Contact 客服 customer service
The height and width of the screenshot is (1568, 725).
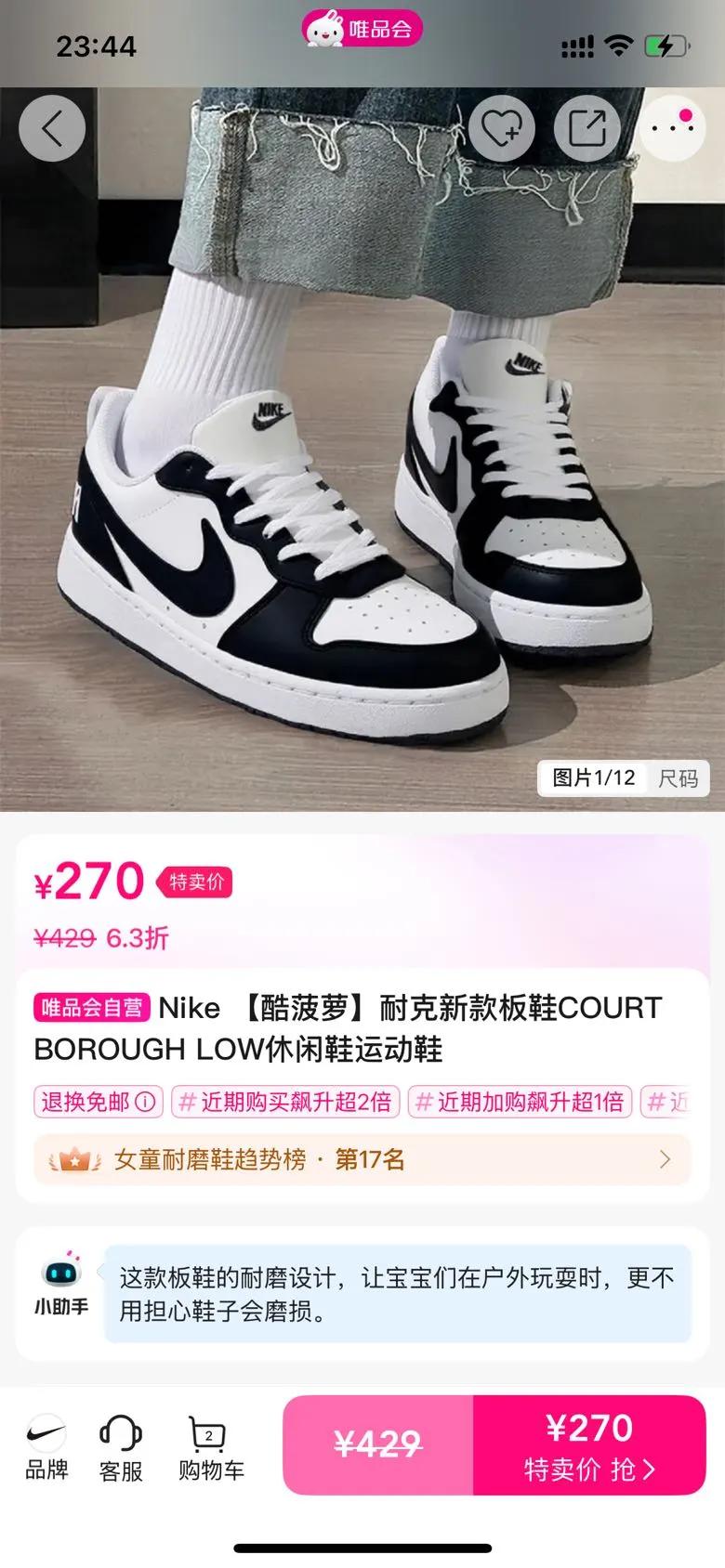(x=121, y=1446)
